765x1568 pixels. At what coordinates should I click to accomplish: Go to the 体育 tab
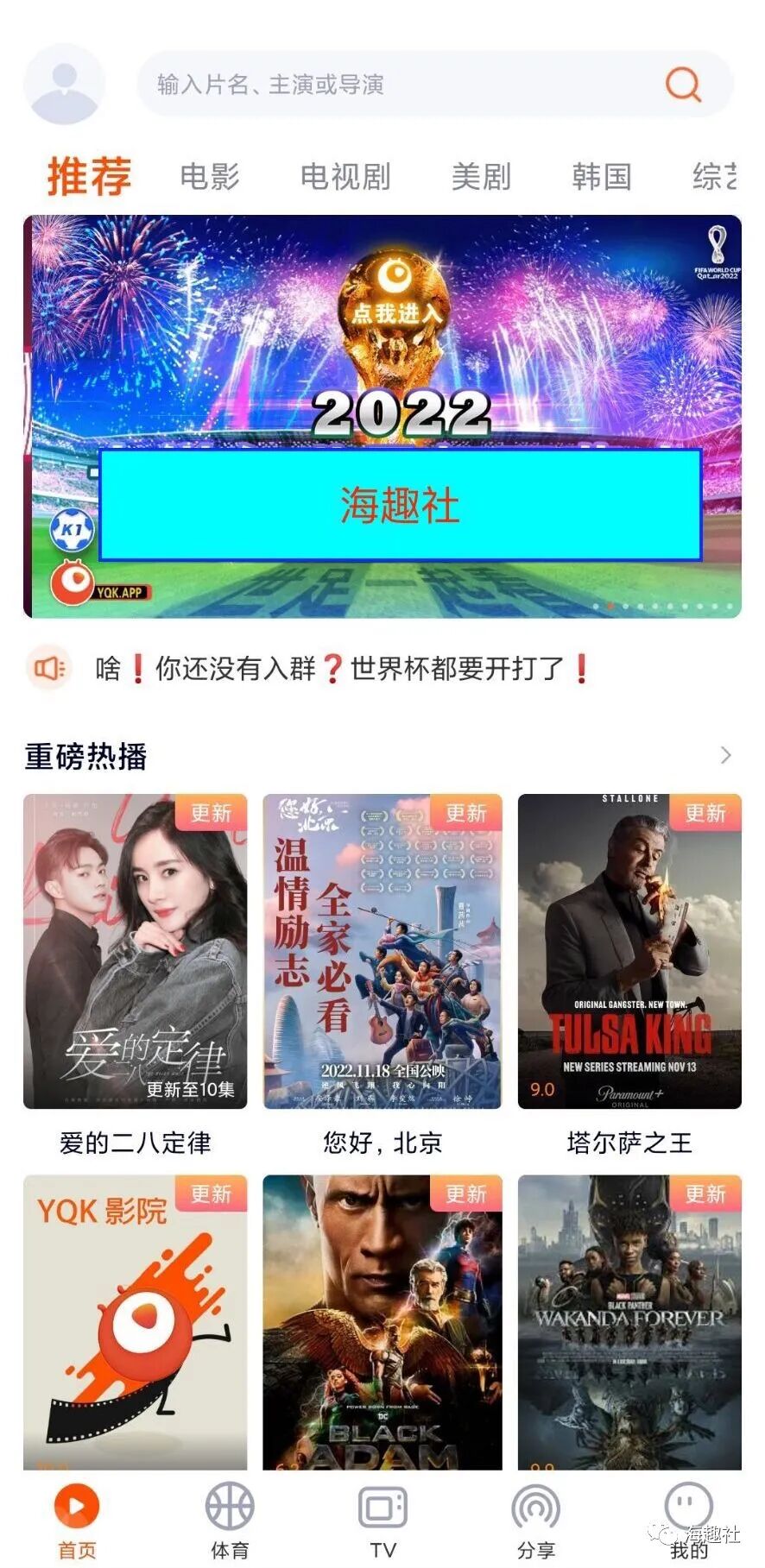230,1521
